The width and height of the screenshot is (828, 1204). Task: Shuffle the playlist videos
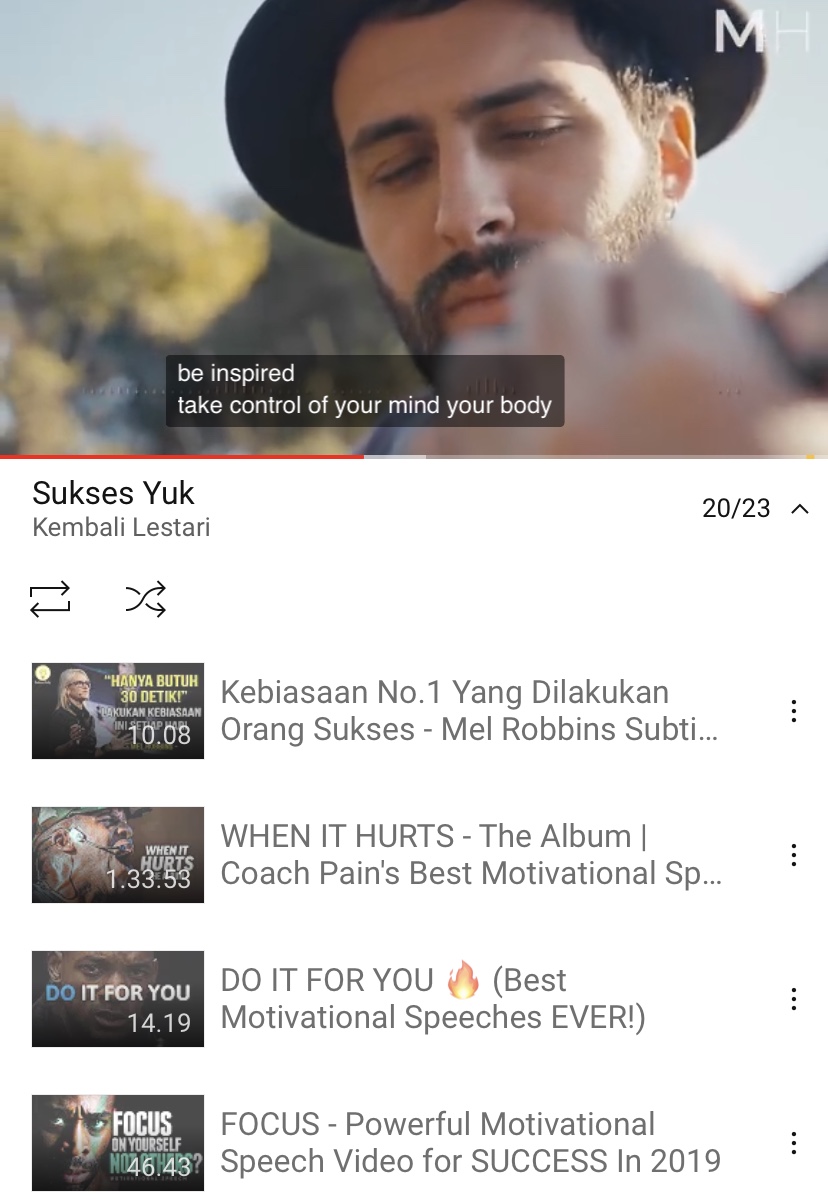(145, 599)
